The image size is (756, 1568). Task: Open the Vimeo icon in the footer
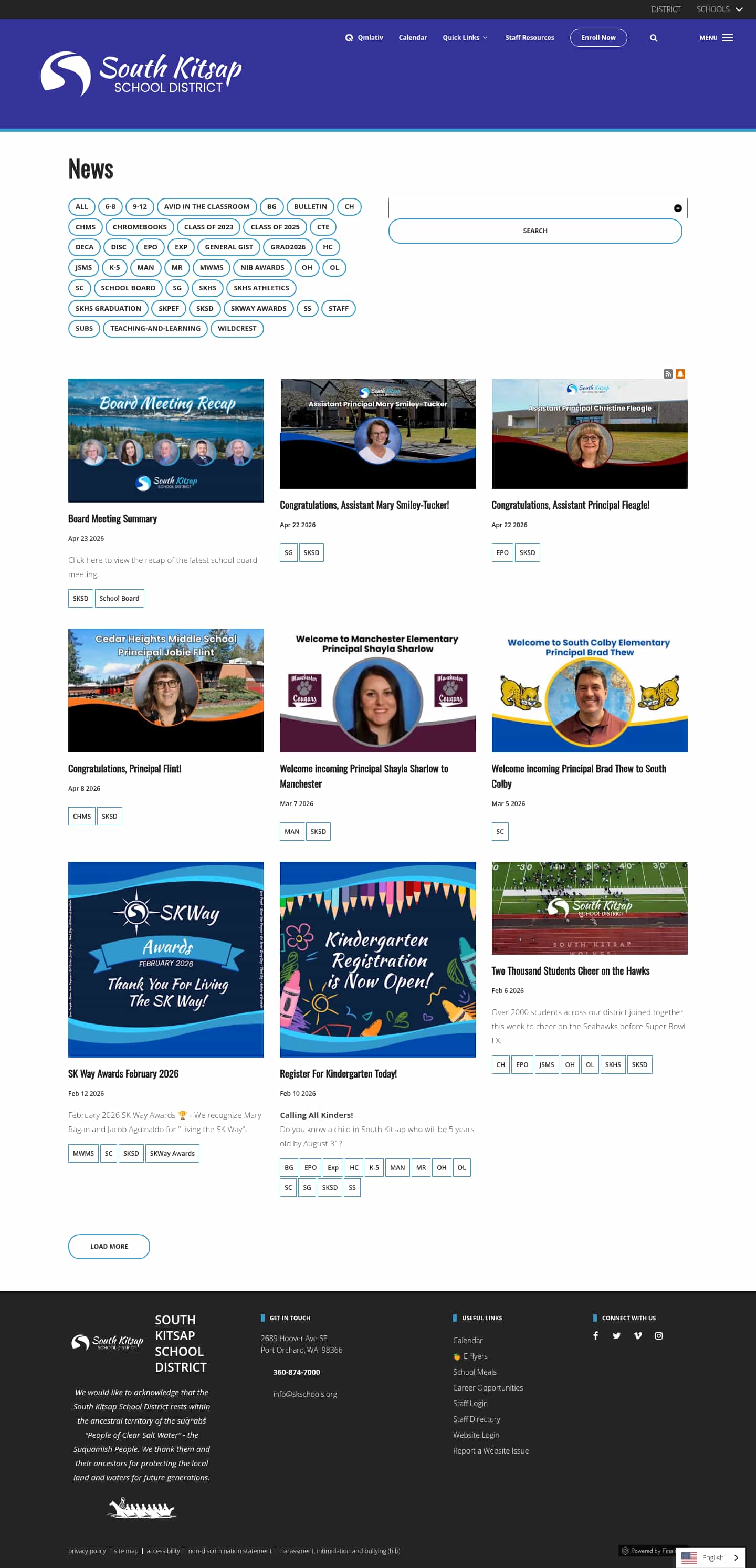click(638, 1335)
